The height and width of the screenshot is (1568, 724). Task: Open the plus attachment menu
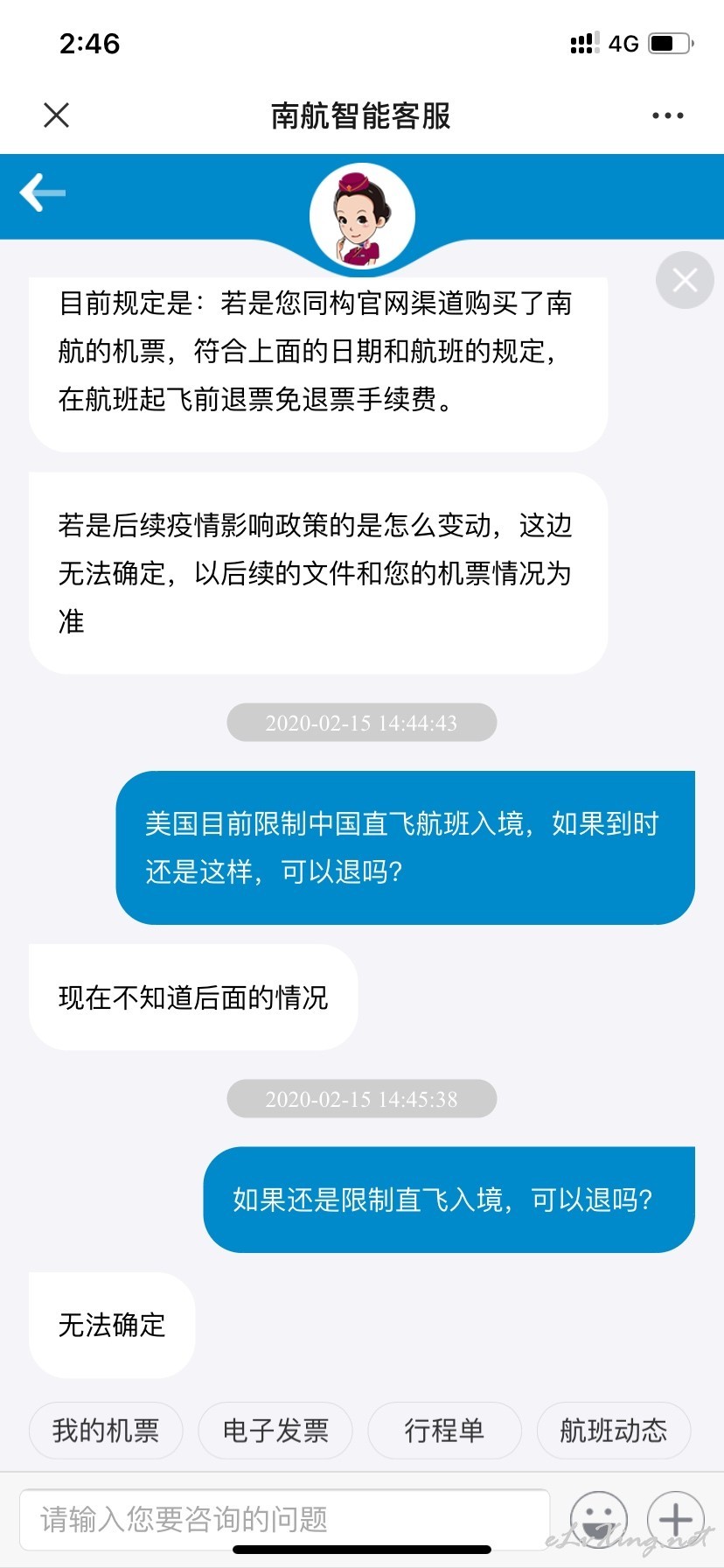(676, 1520)
